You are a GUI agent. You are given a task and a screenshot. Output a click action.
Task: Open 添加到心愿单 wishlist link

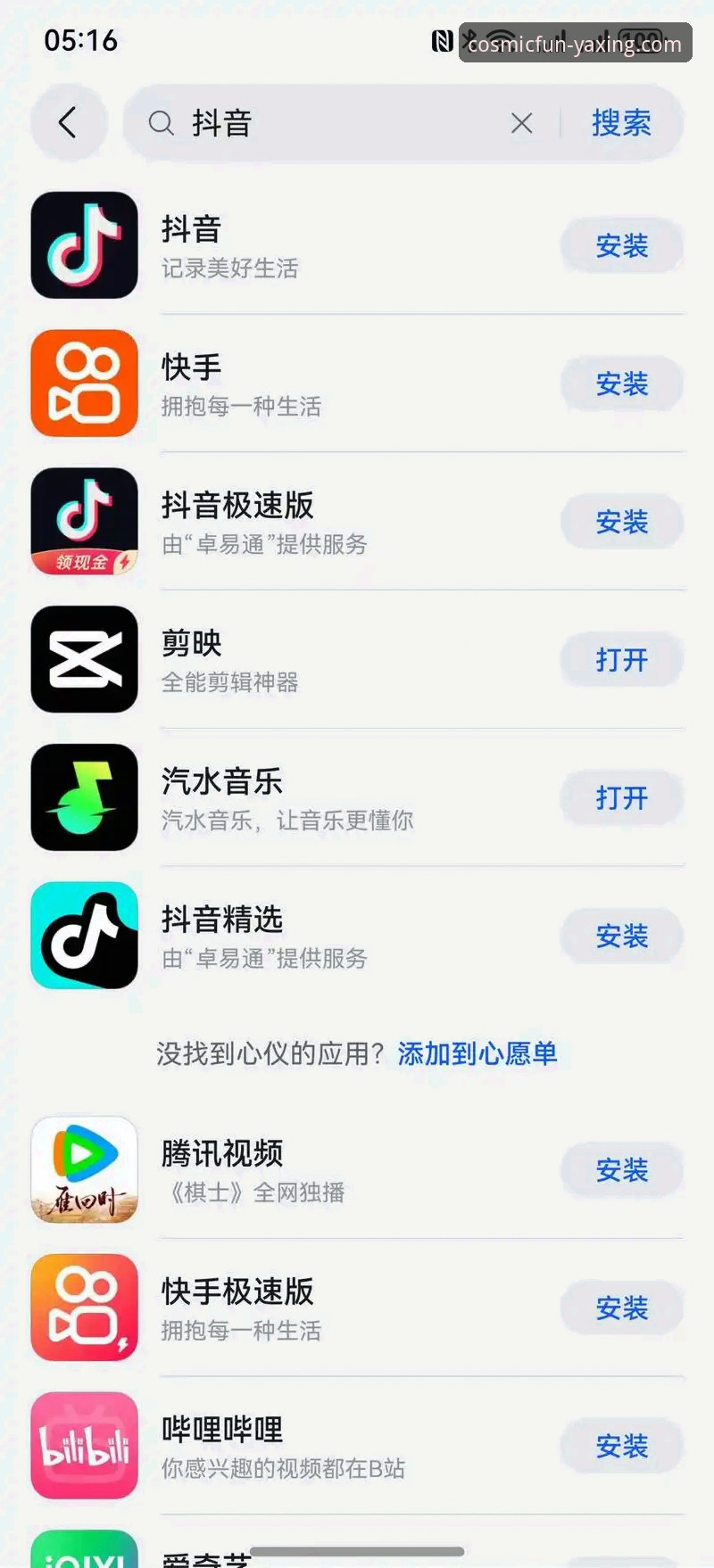point(477,1053)
